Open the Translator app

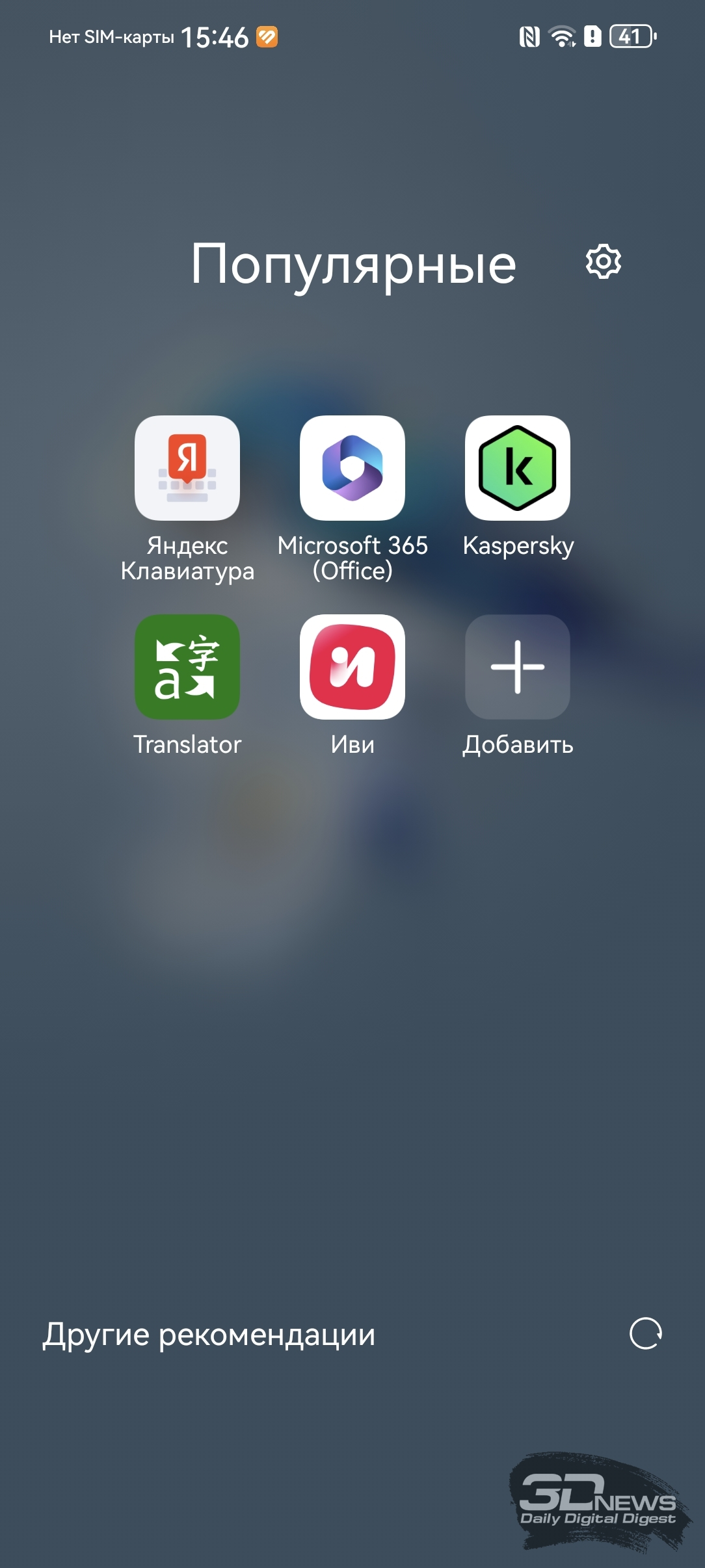[187, 667]
